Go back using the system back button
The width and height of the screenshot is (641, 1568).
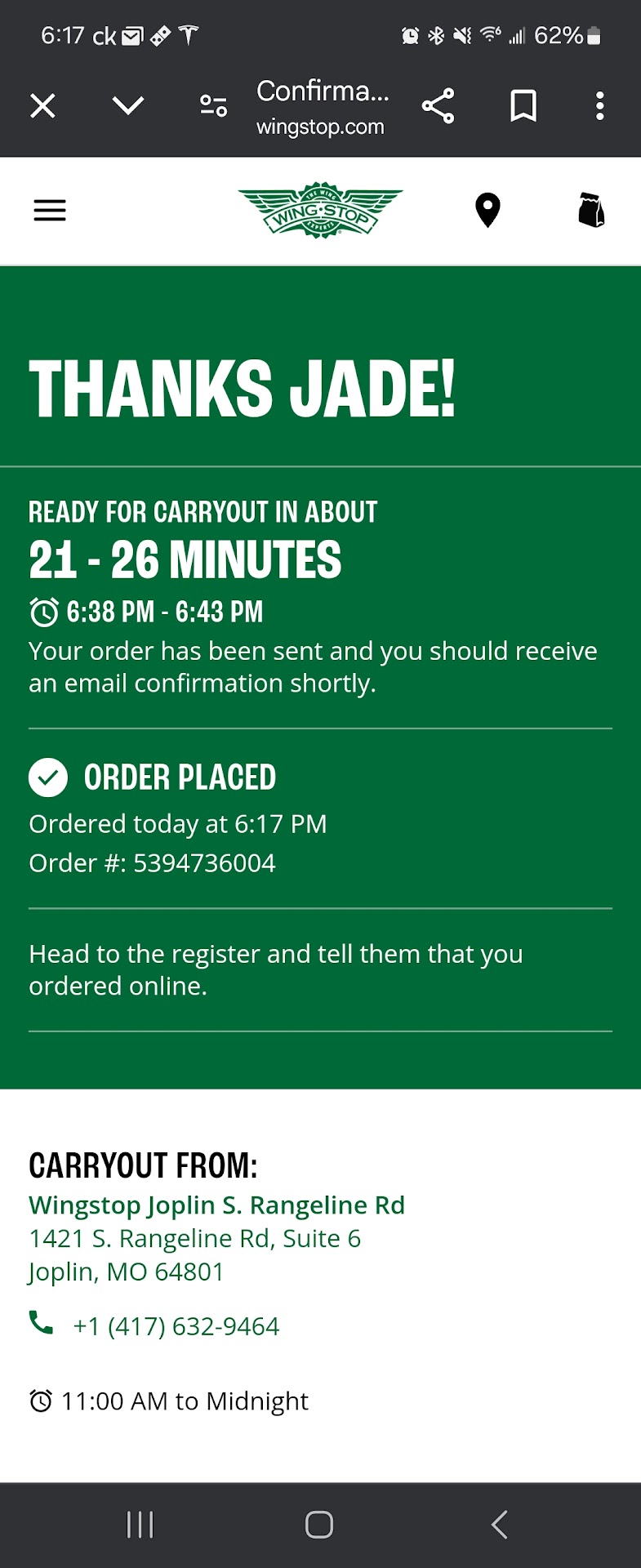pos(500,1525)
